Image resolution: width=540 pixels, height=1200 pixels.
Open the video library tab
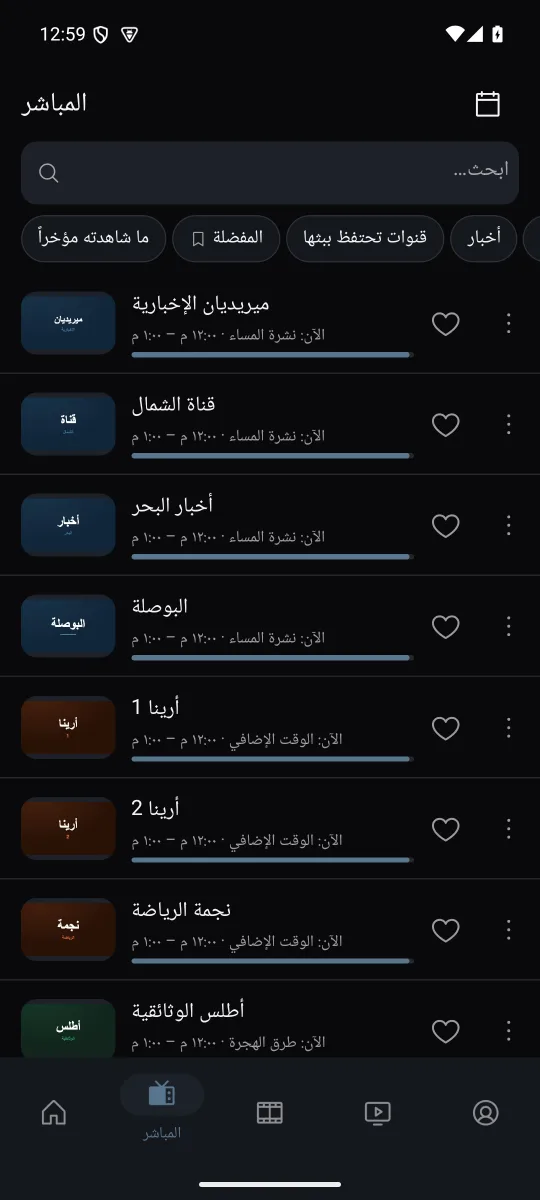(378, 1112)
